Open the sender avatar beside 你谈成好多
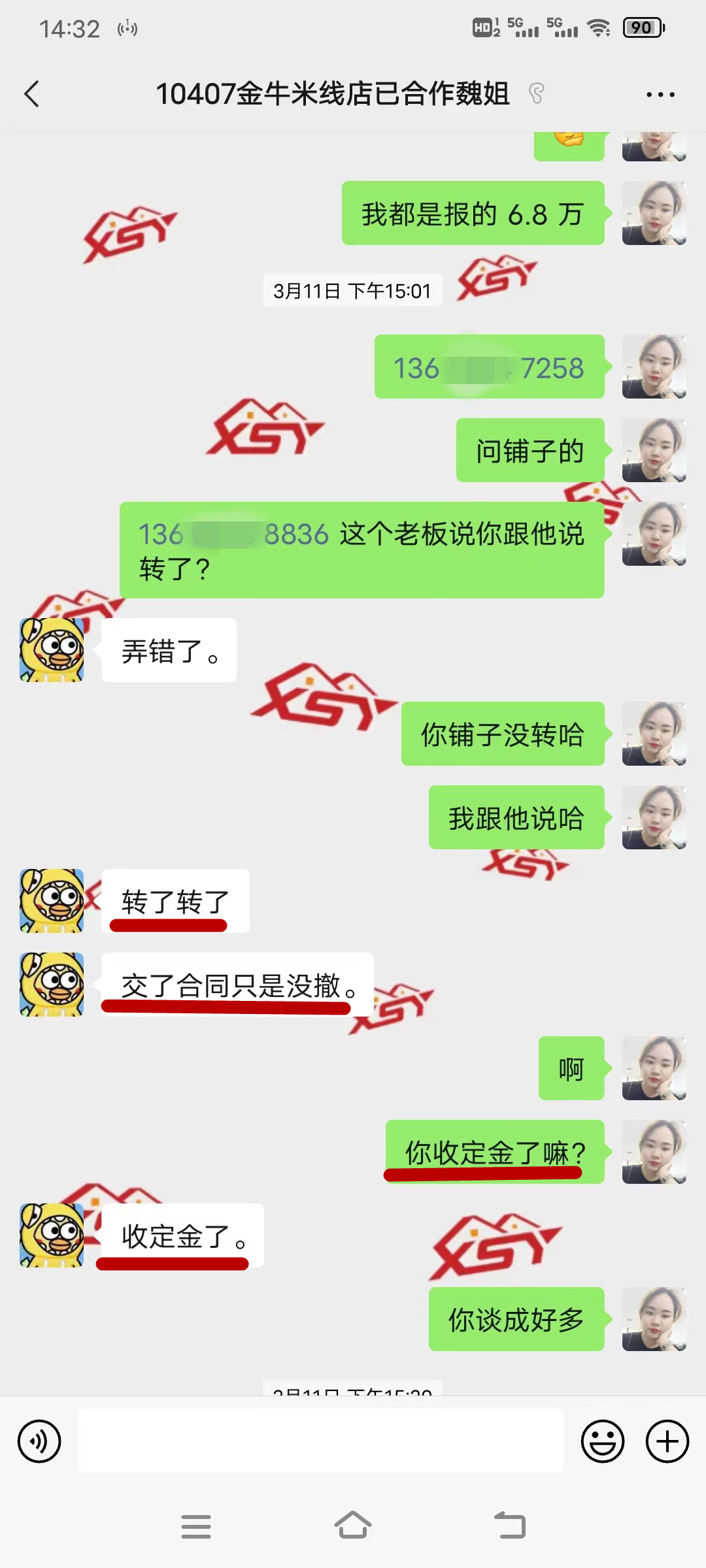Image resolution: width=706 pixels, height=1568 pixels. 654,1319
